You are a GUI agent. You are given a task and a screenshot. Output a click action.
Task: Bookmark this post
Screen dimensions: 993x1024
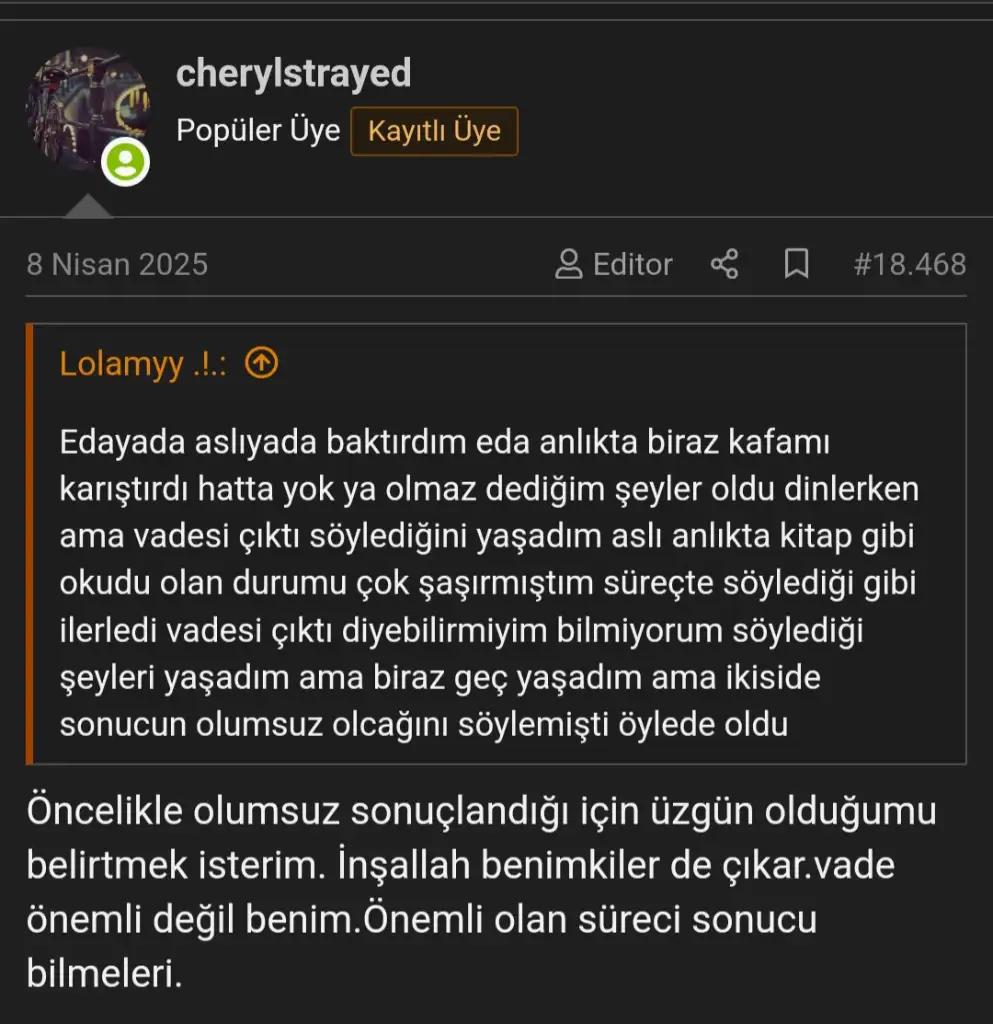(x=796, y=264)
